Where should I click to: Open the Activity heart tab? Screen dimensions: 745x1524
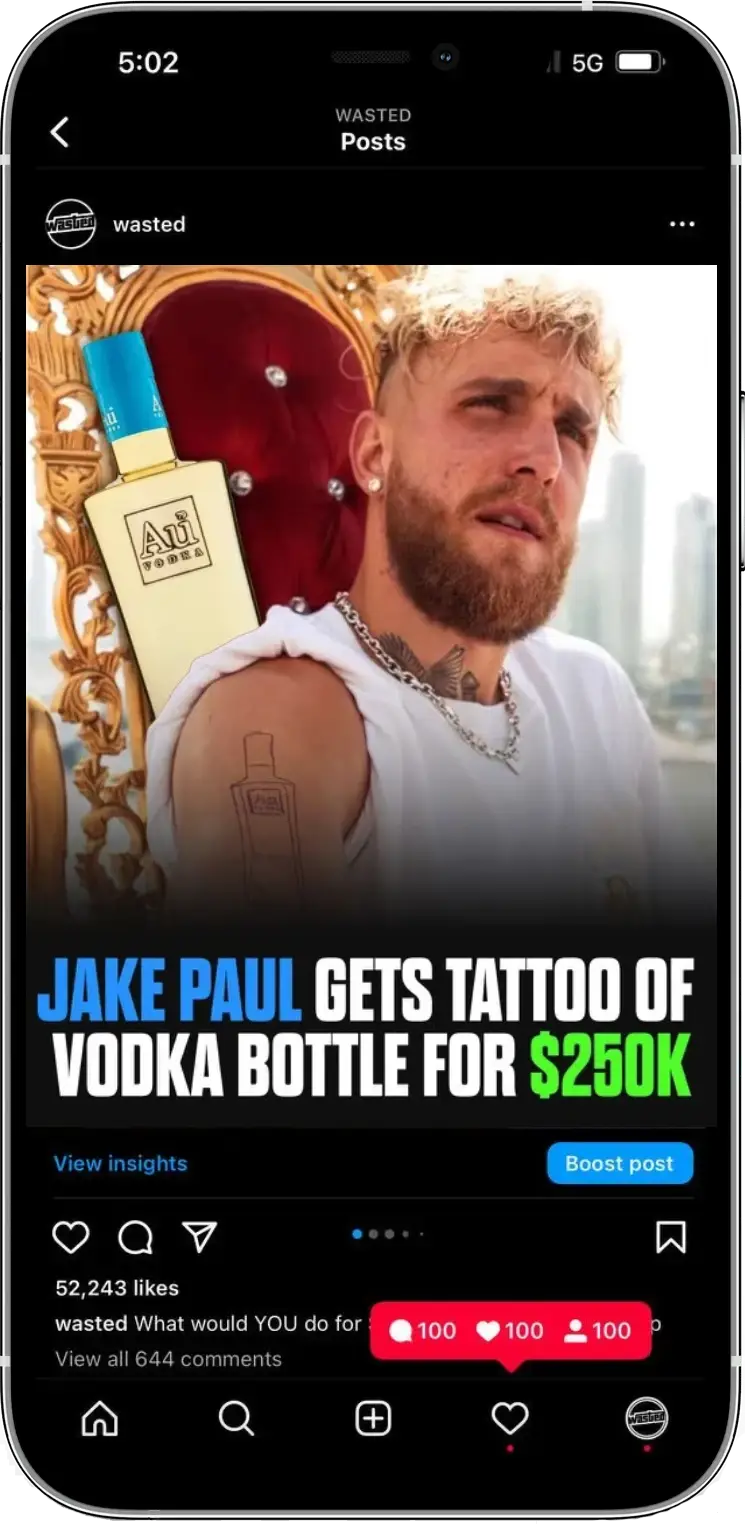pyautogui.click(x=510, y=1418)
